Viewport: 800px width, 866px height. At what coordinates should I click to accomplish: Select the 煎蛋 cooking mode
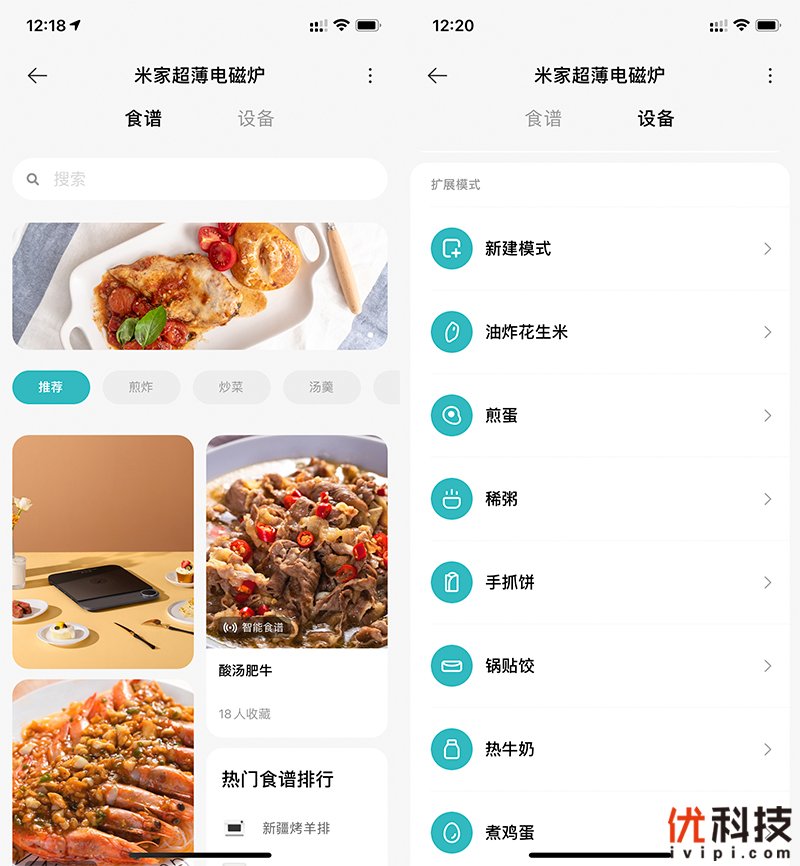pos(600,415)
